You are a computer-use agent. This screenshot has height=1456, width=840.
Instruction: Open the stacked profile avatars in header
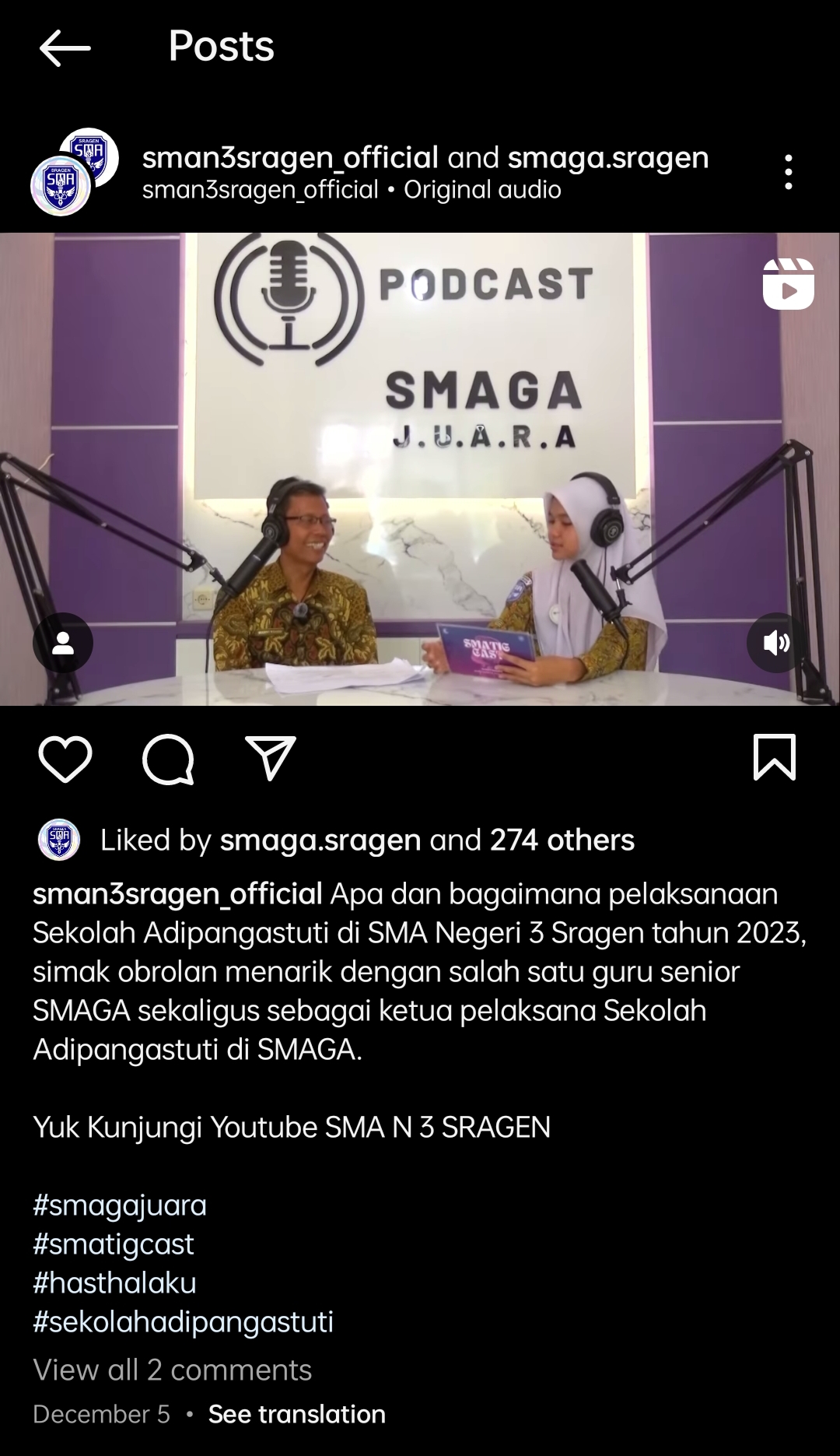74,172
